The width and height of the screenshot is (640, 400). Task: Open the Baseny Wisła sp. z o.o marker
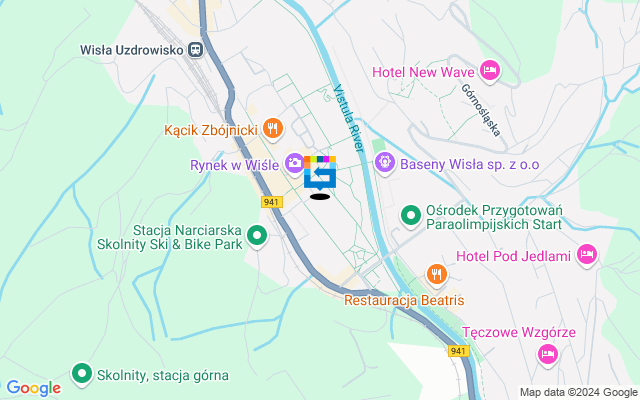click(384, 162)
